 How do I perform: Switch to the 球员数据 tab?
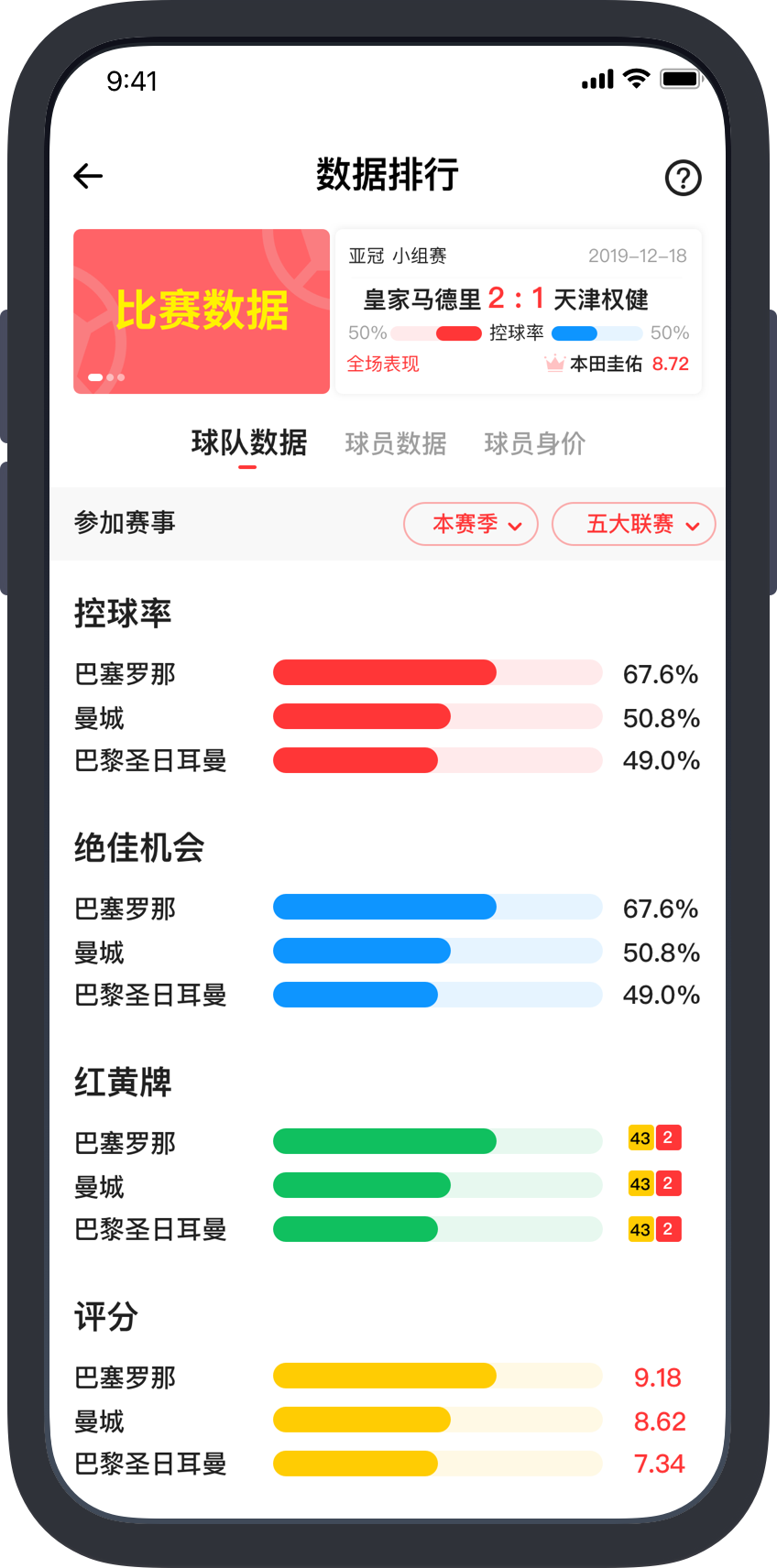(395, 443)
